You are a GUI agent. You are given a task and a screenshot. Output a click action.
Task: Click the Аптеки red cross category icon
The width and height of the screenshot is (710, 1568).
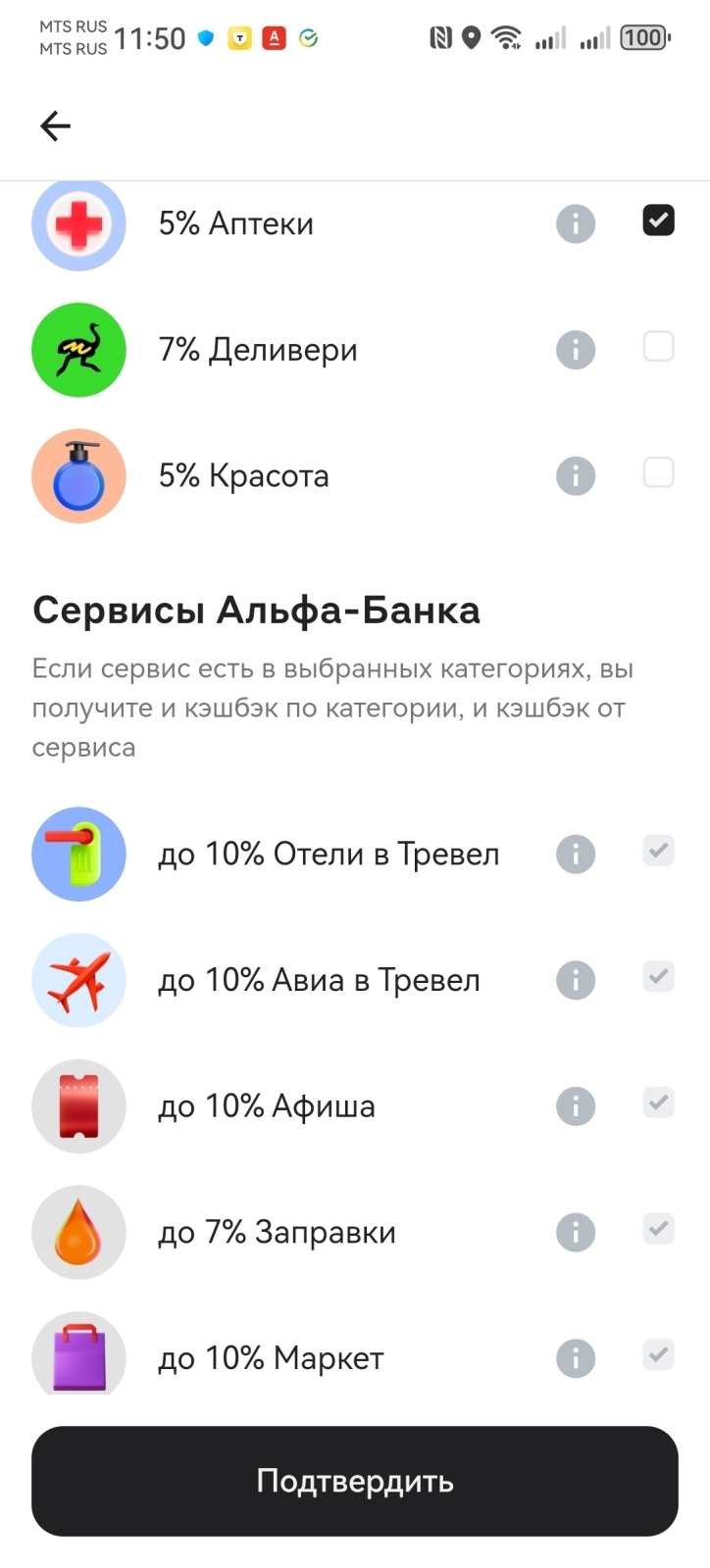coord(78,223)
